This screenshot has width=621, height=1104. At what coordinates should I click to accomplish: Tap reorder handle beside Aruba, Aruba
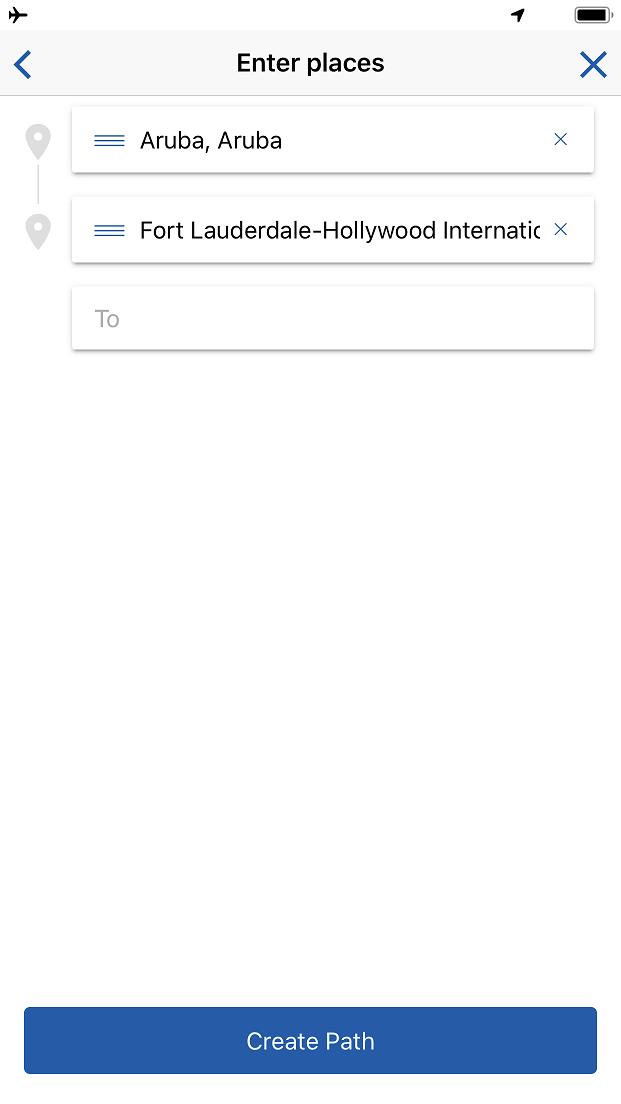[109, 140]
